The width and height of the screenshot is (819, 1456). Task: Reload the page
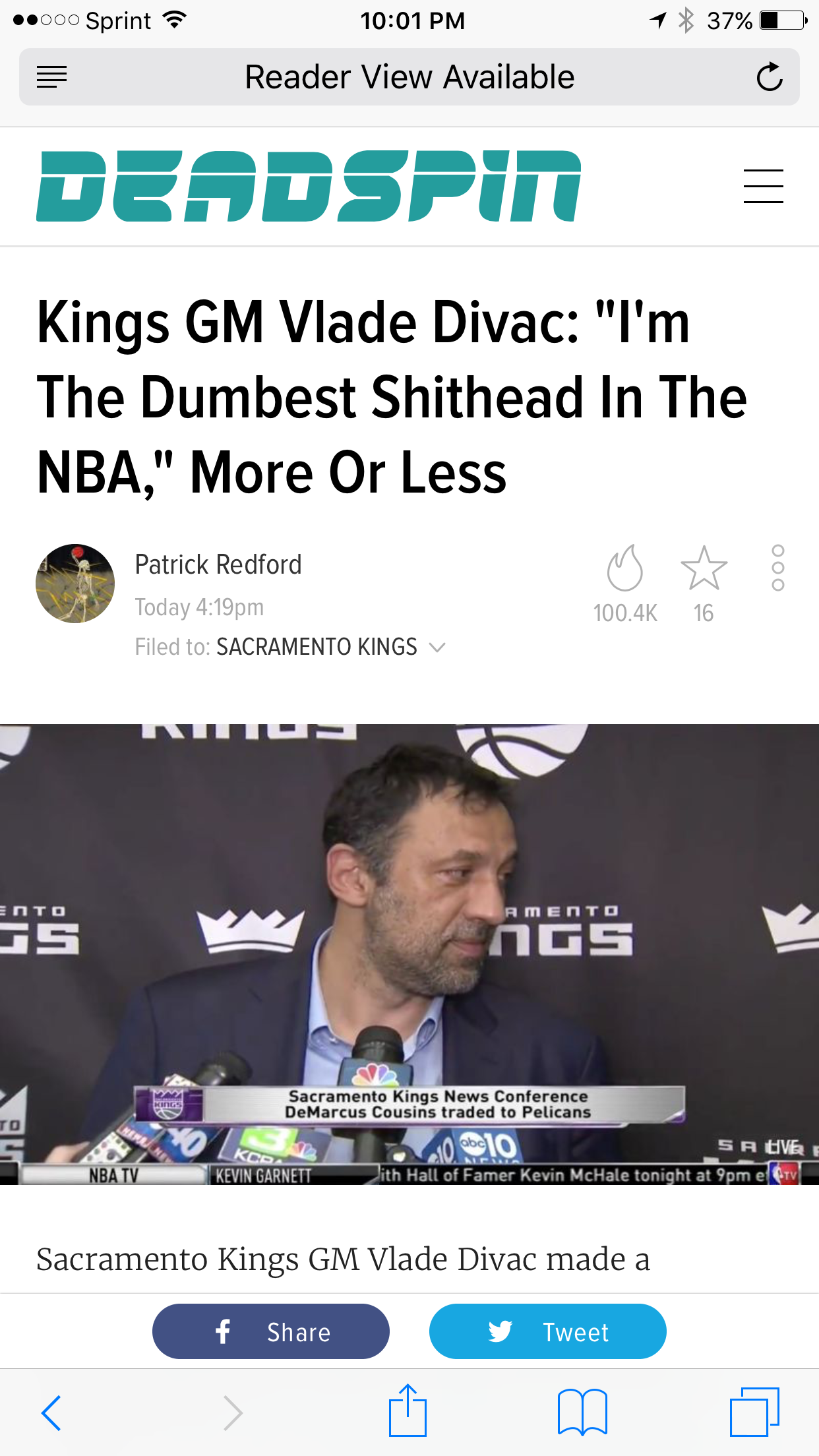[x=769, y=77]
